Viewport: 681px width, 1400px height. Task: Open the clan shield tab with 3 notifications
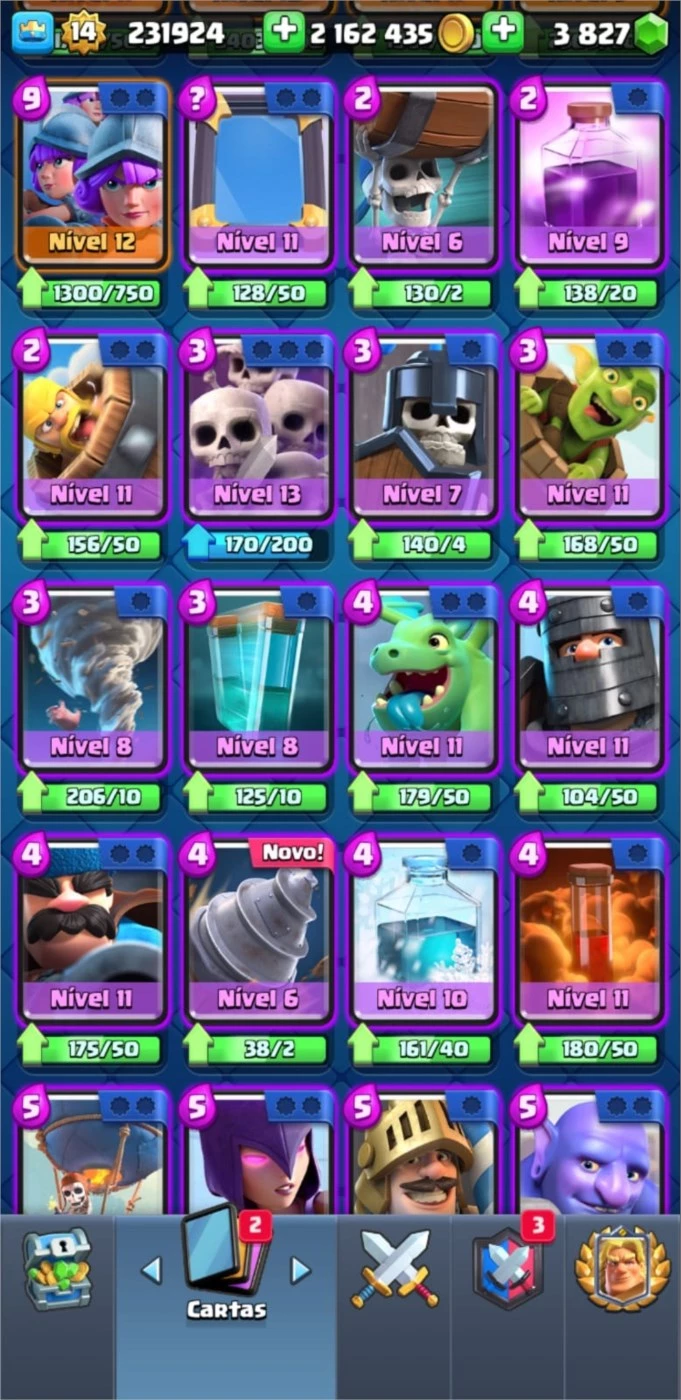(508, 1272)
